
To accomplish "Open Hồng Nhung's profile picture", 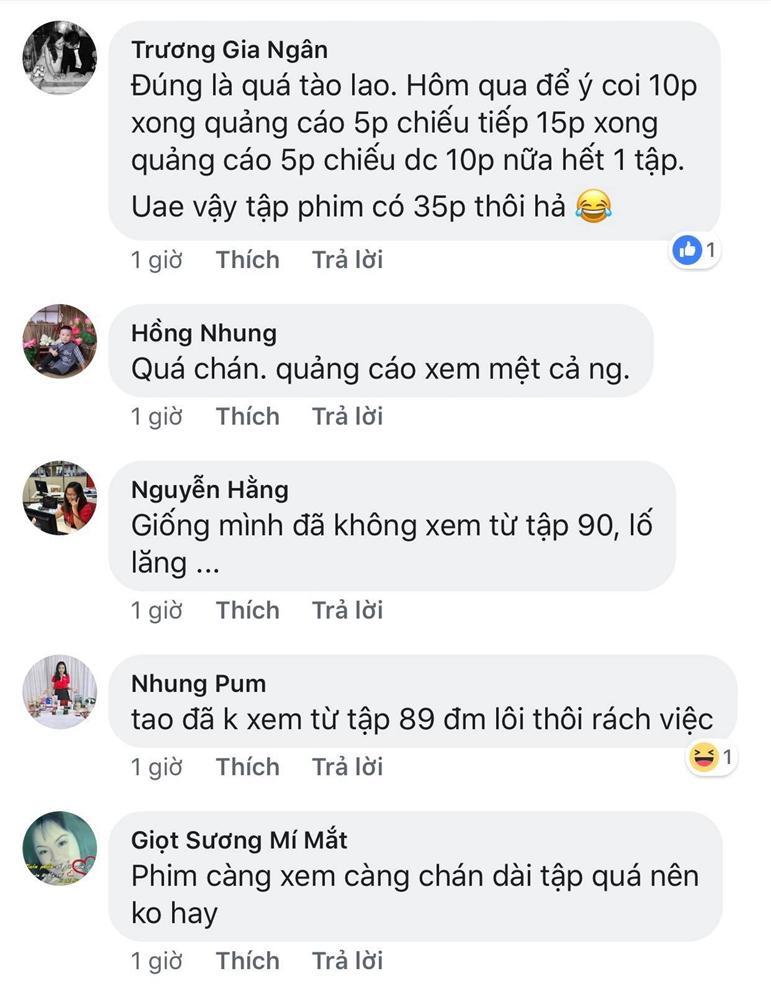I will click(62, 340).
